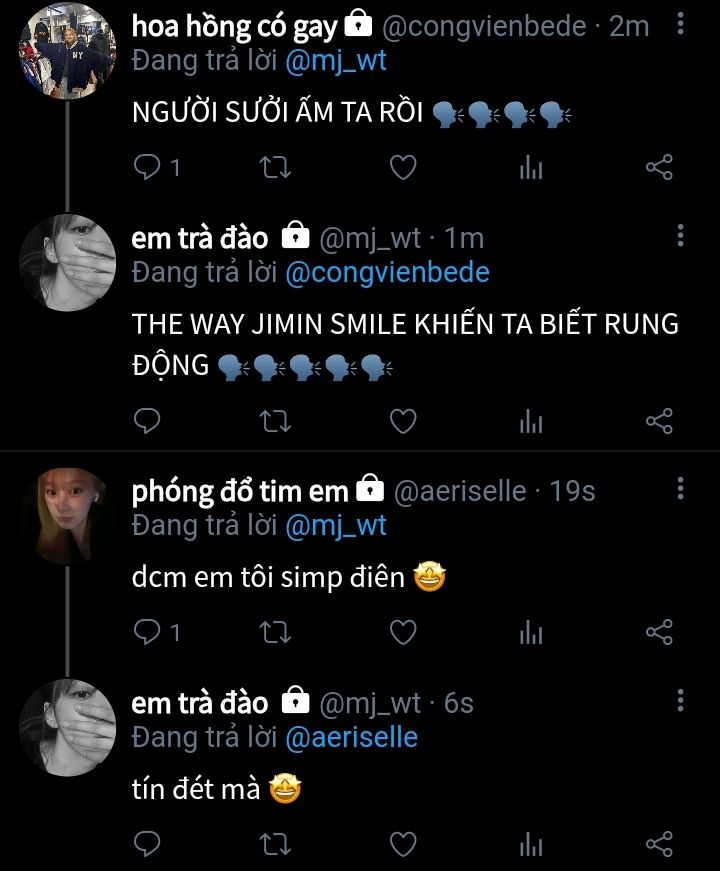Share the "tín đét mà" tweet
720x871 pixels.
pos(659,844)
